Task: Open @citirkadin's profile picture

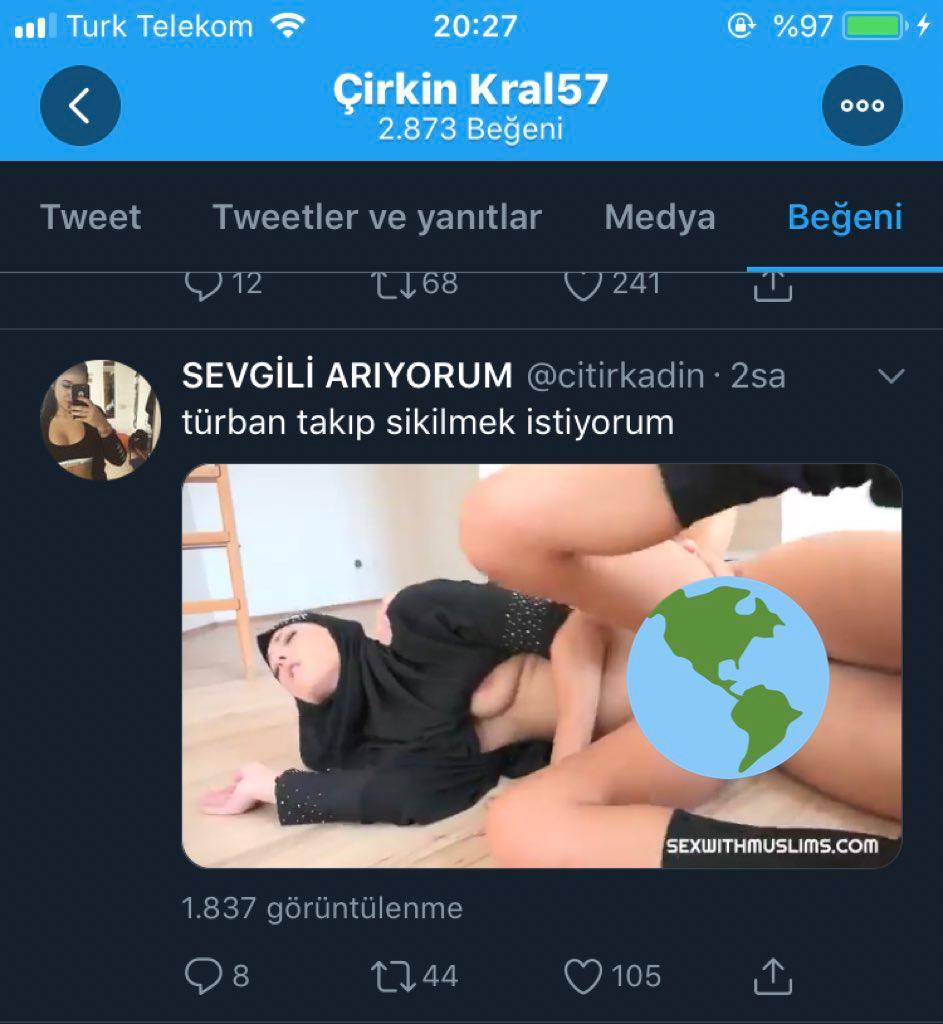Action: click(x=100, y=419)
